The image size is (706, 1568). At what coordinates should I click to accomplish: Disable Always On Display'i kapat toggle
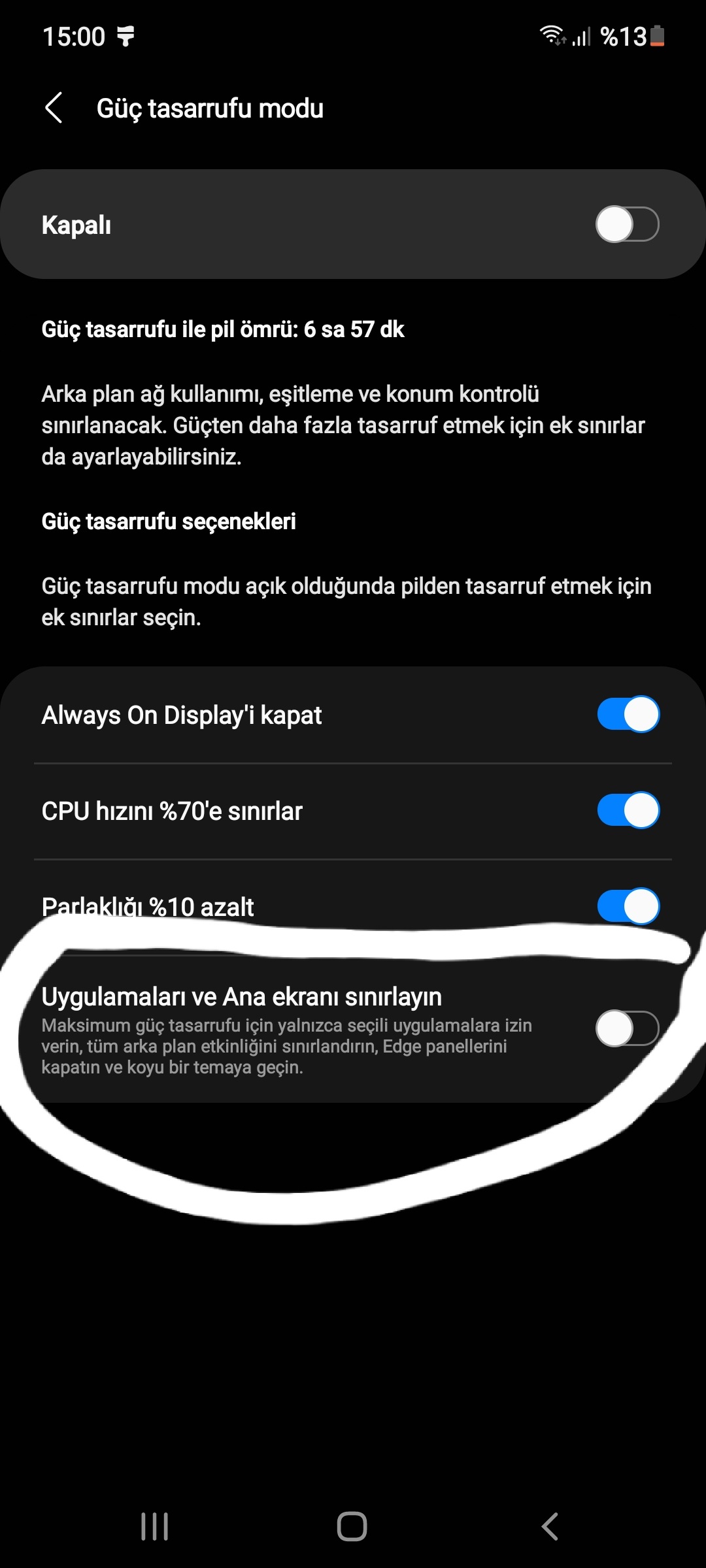pos(628,714)
